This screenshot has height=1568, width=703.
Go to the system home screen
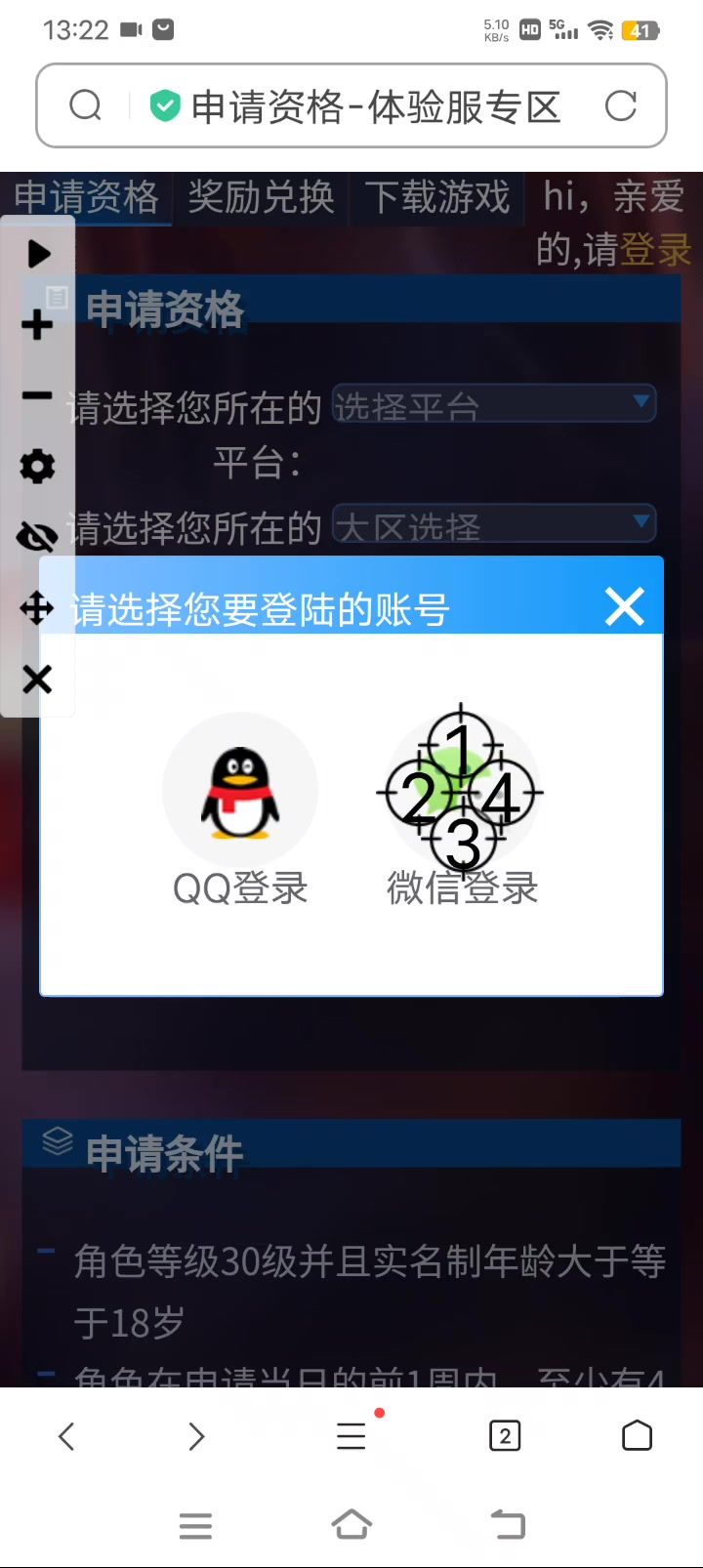pos(351,1525)
